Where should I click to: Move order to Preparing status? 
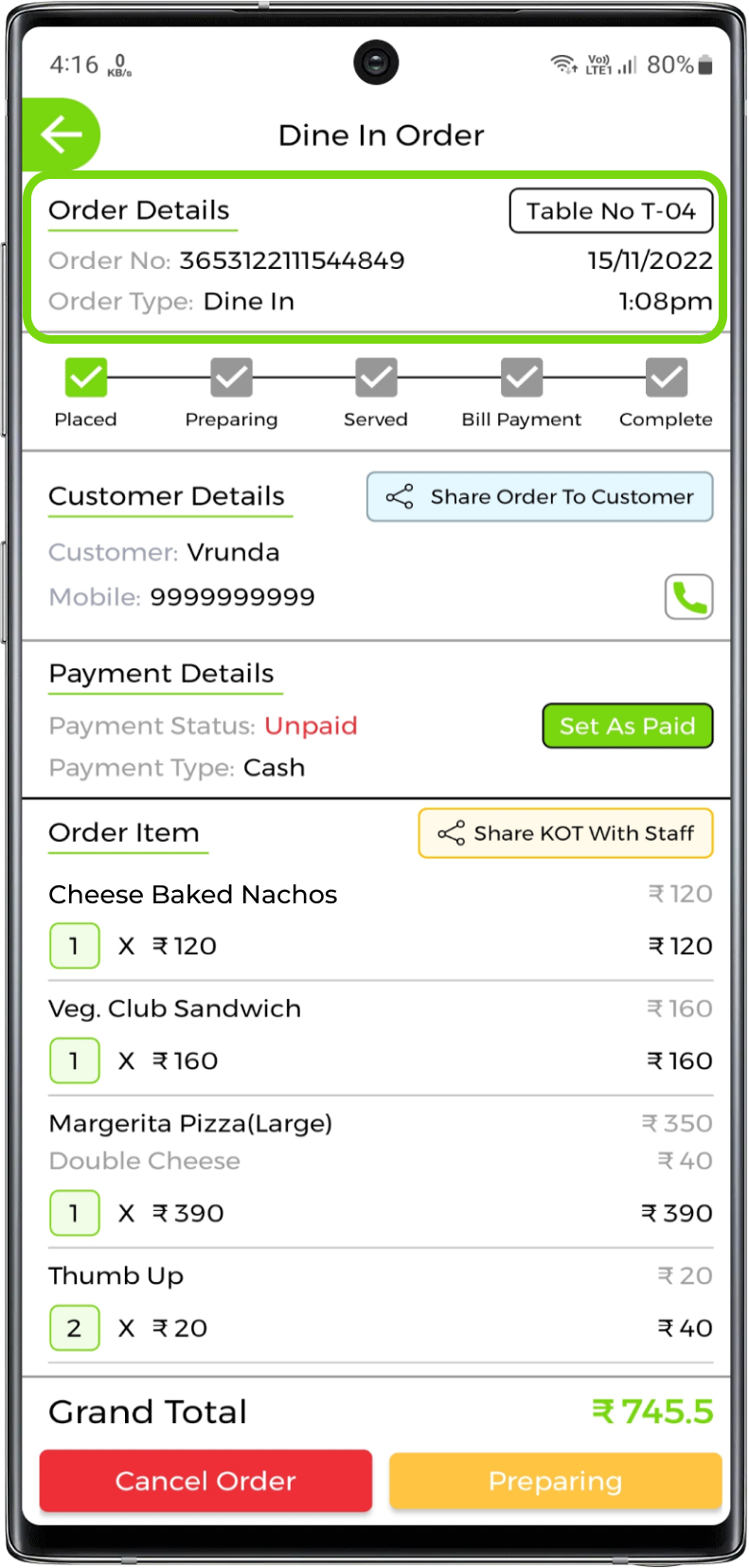555,1481
